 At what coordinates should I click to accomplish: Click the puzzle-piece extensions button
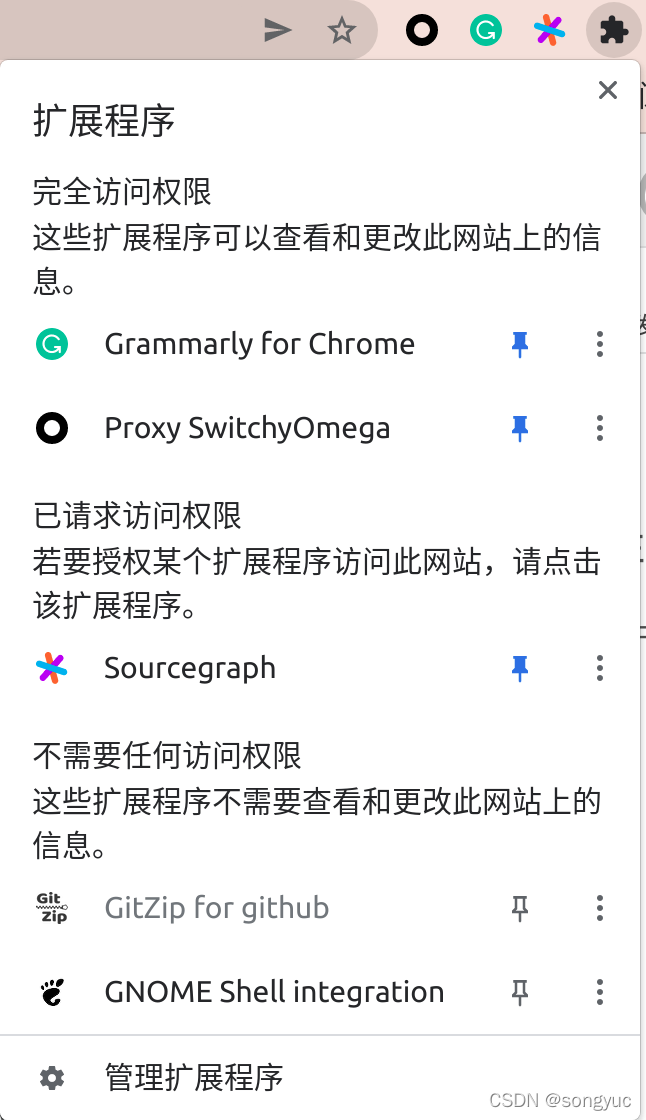[x=612, y=31]
